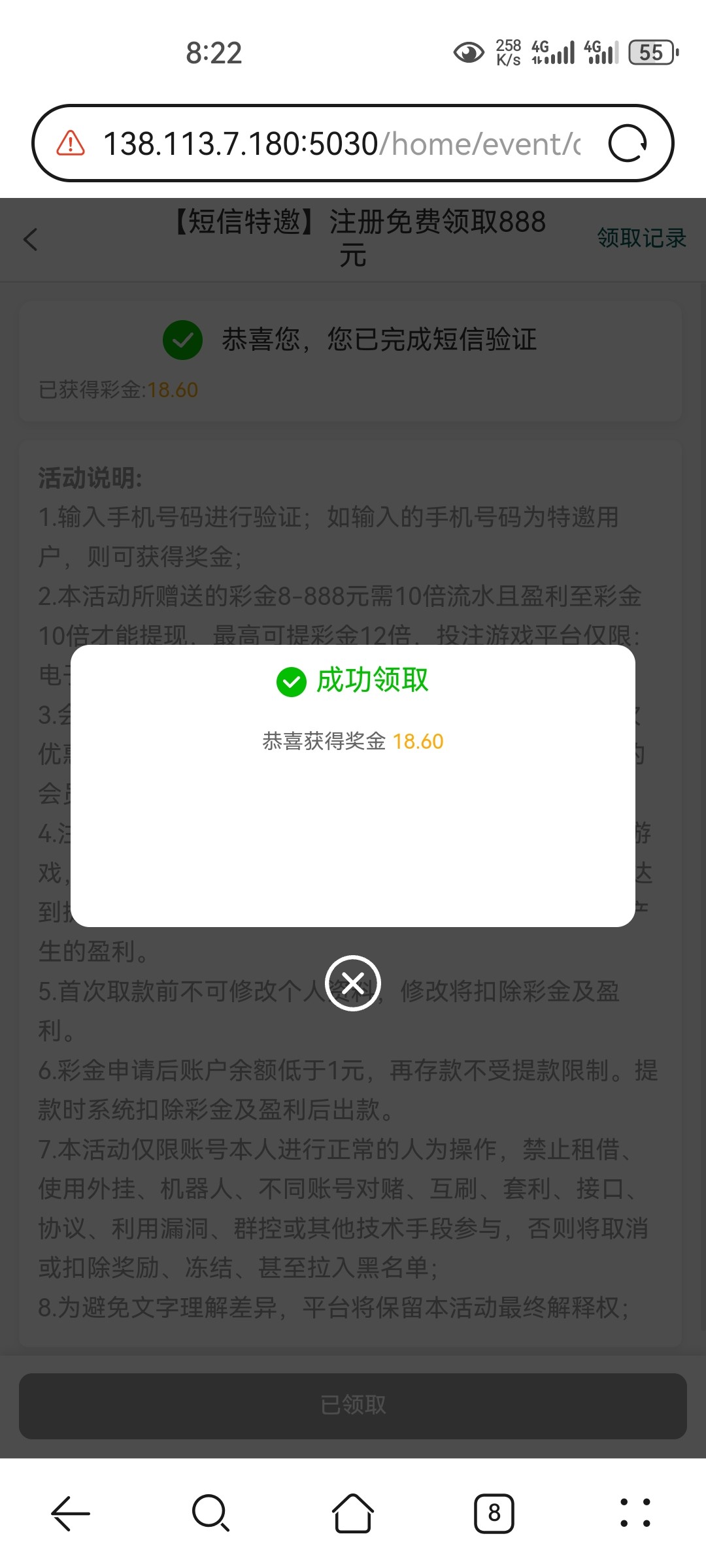View the insecure site warning icon
Image resolution: width=706 pixels, height=1568 pixels.
click(71, 143)
